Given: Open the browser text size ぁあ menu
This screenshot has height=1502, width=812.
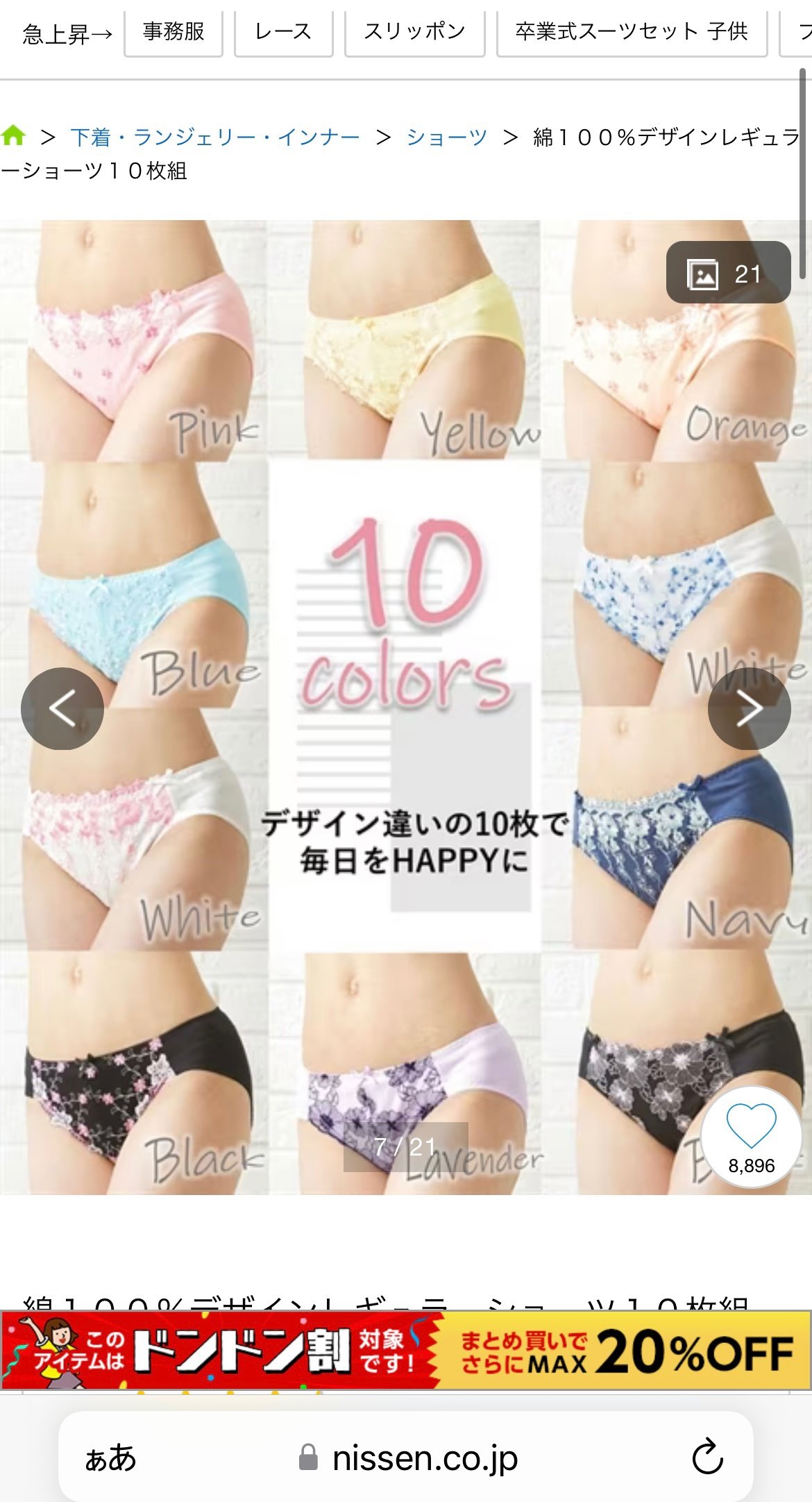Looking at the screenshot, I should point(111,1457).
